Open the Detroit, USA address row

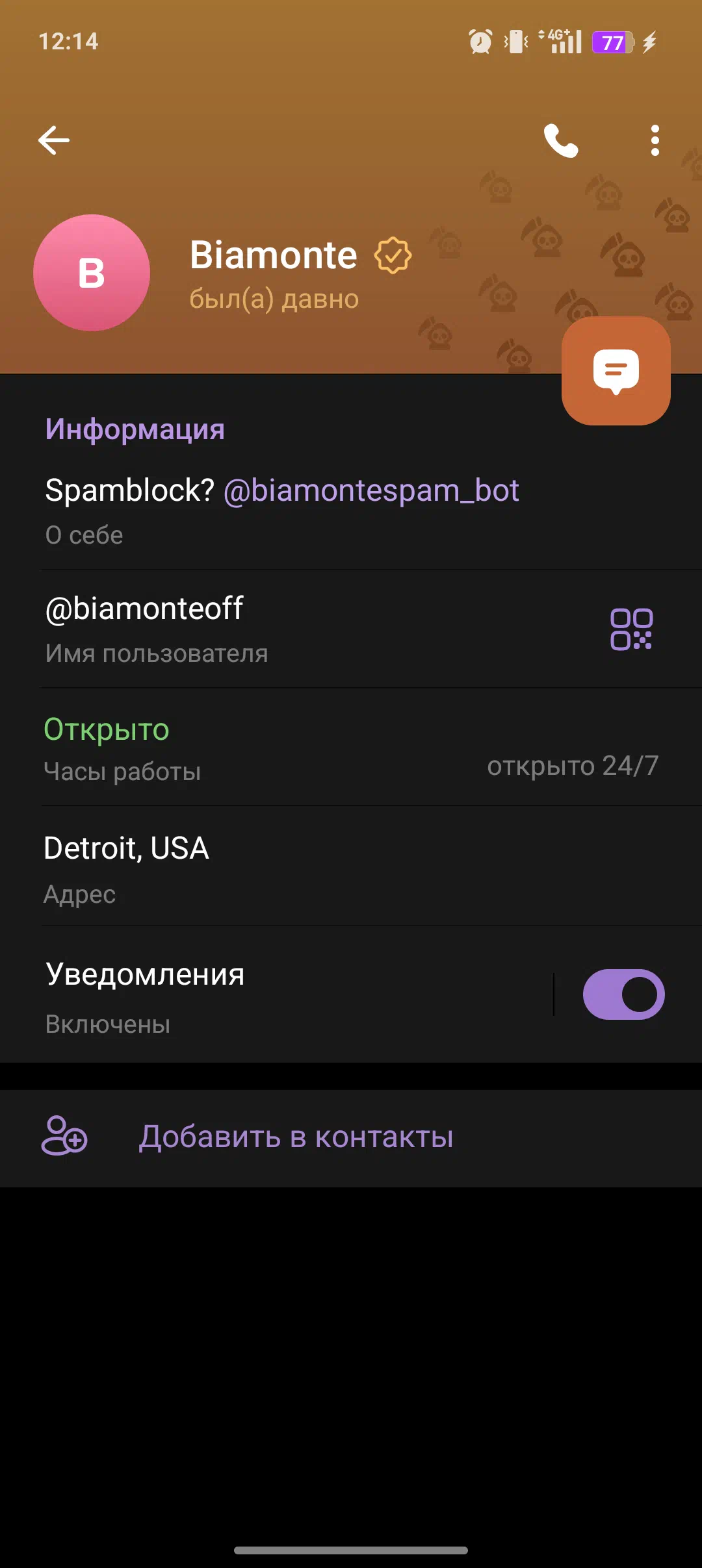pyautogui.click(x=351, y=866)
